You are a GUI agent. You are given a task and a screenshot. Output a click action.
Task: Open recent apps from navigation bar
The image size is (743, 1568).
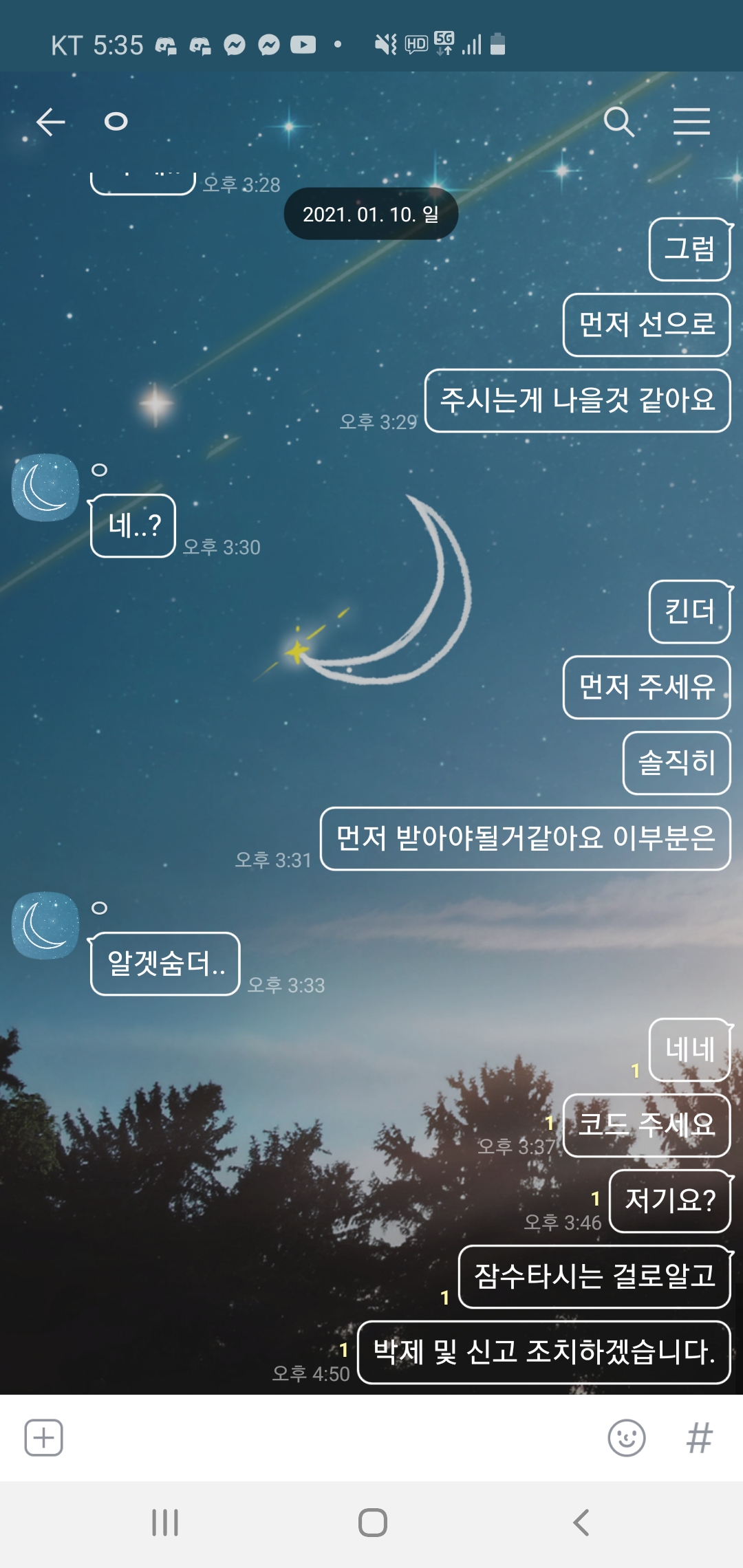(165, 1522)
